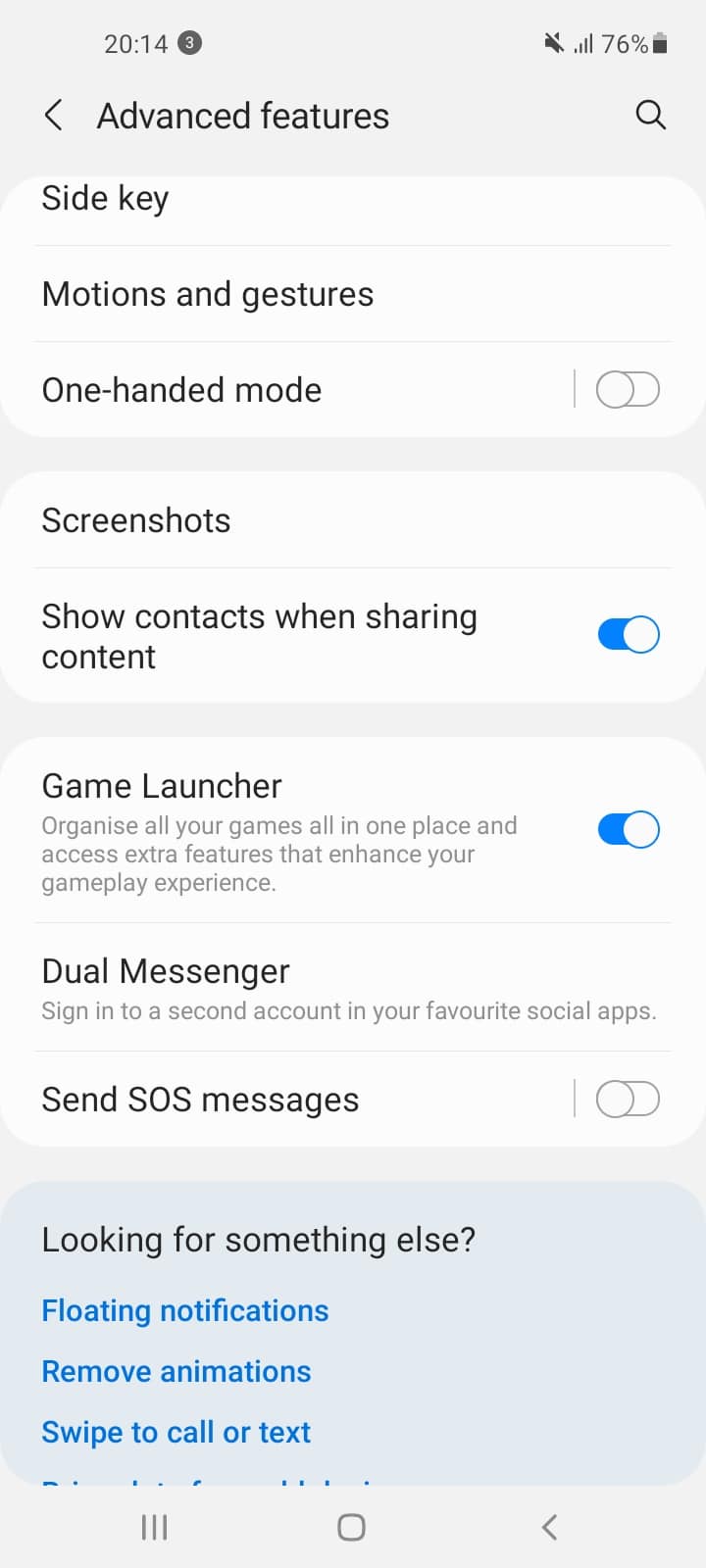The width and height of the screenshot is (706, 1568).
Task: Open the Swipe to call or text link
Action: (176, 1433)
